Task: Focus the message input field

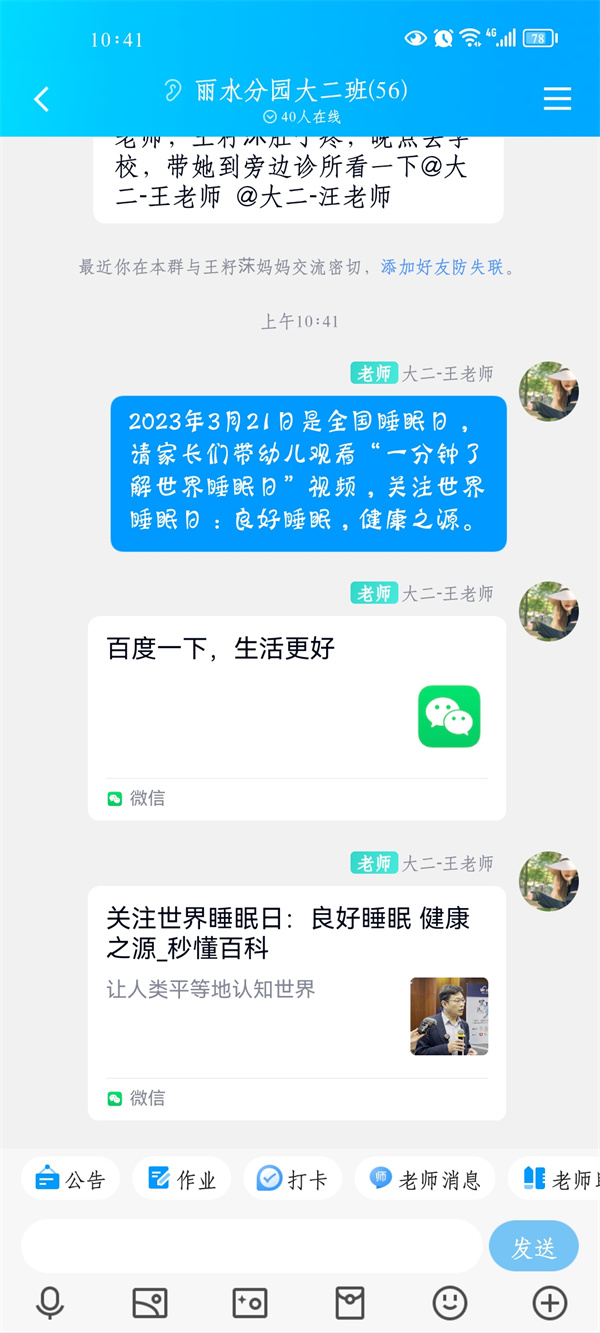Action: pyautogui.click(x=250, y=1247)
